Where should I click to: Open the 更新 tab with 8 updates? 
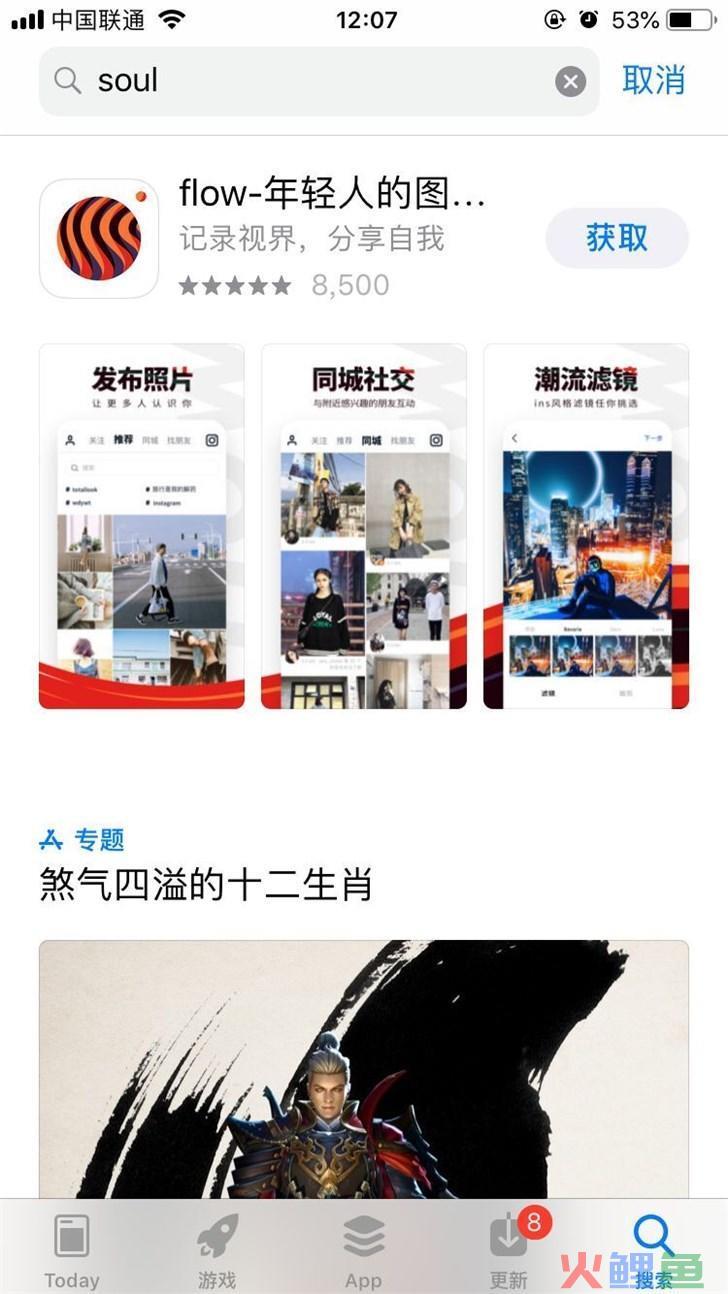pos(509,1250)
